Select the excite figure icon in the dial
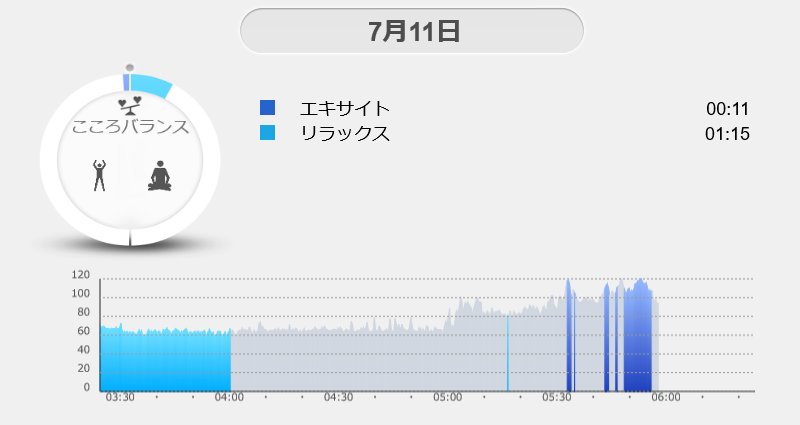 (99, 174)
